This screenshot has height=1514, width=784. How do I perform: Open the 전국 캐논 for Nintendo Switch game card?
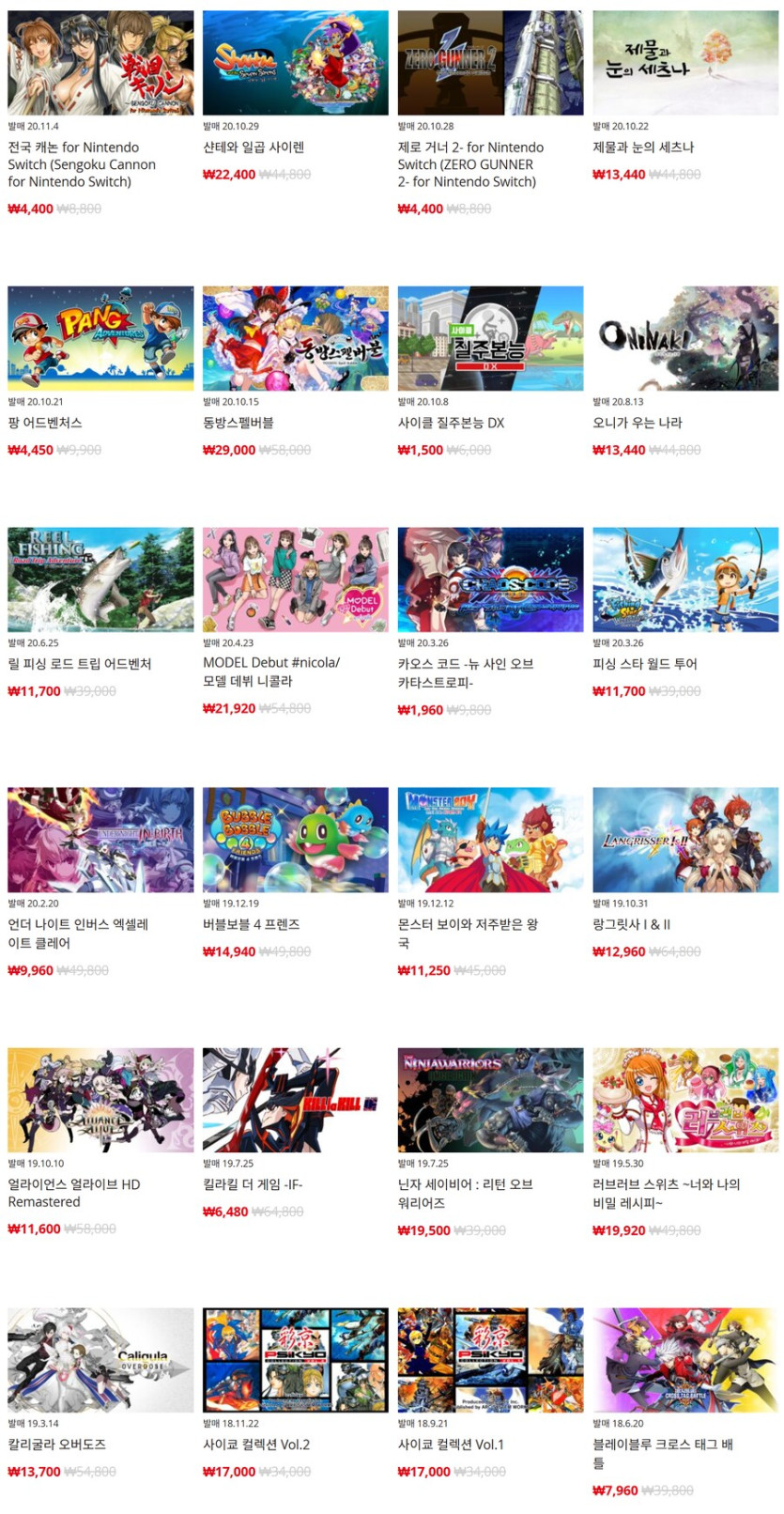100,63
